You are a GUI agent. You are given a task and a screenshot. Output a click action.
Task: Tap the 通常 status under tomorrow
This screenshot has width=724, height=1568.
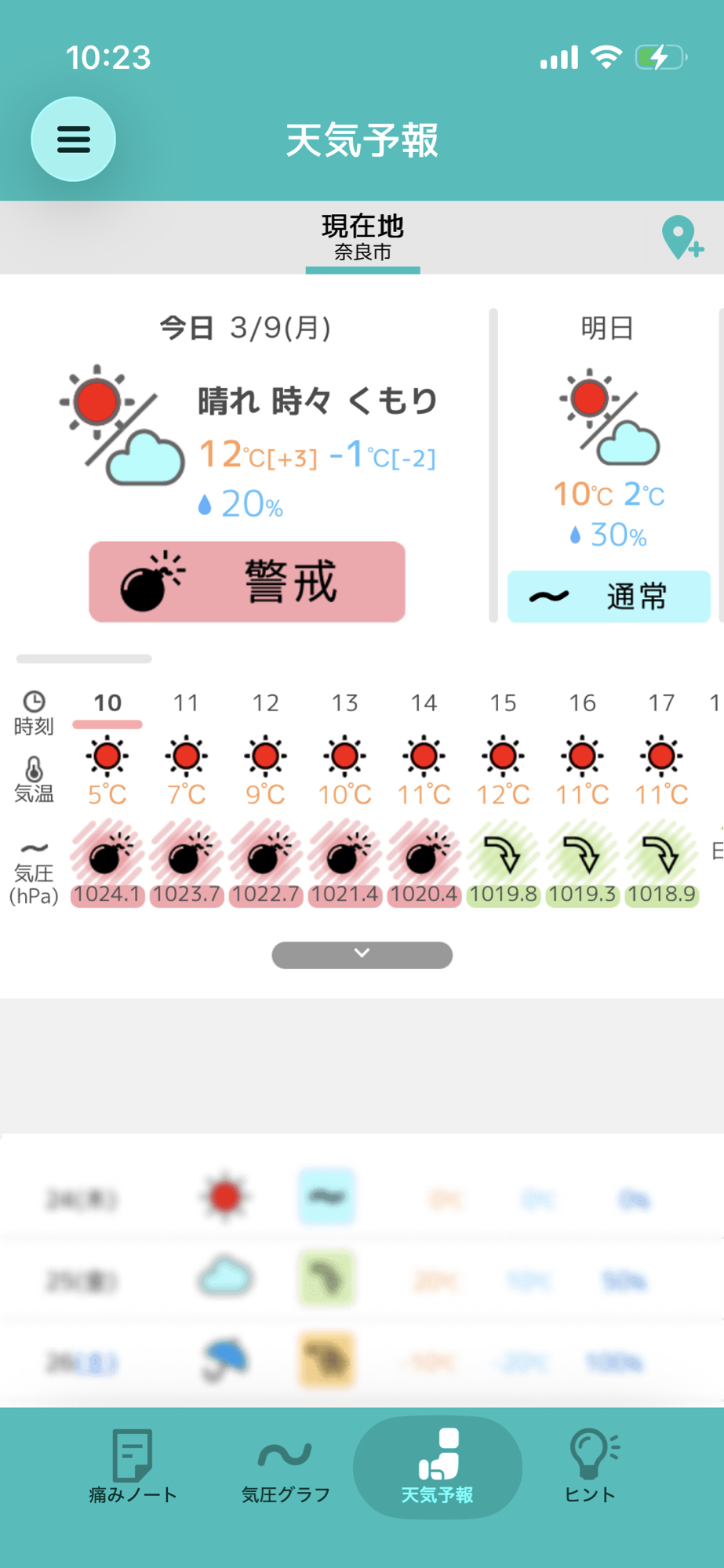[x=609, y=597]
